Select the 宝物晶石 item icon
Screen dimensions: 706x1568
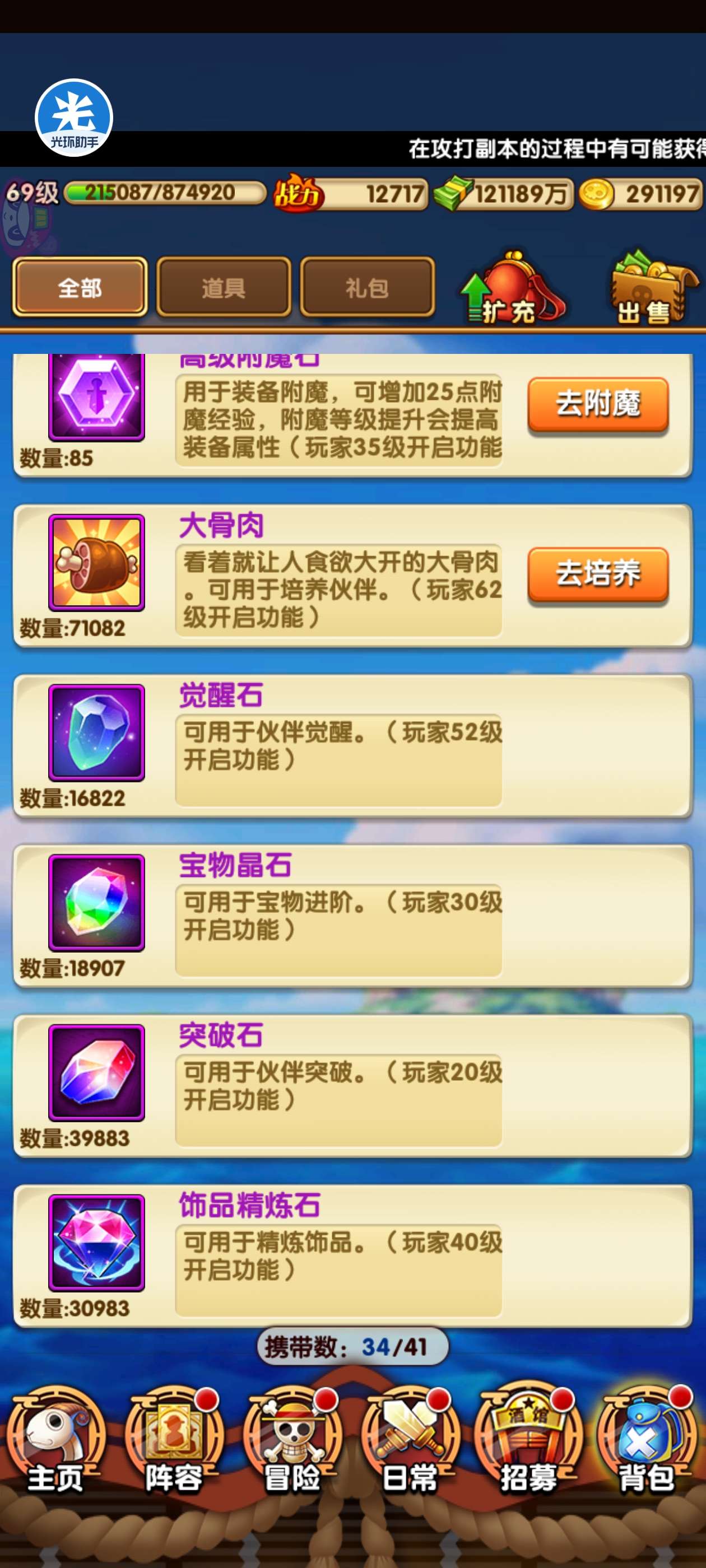pyautogui.click(x=96, y=902)
